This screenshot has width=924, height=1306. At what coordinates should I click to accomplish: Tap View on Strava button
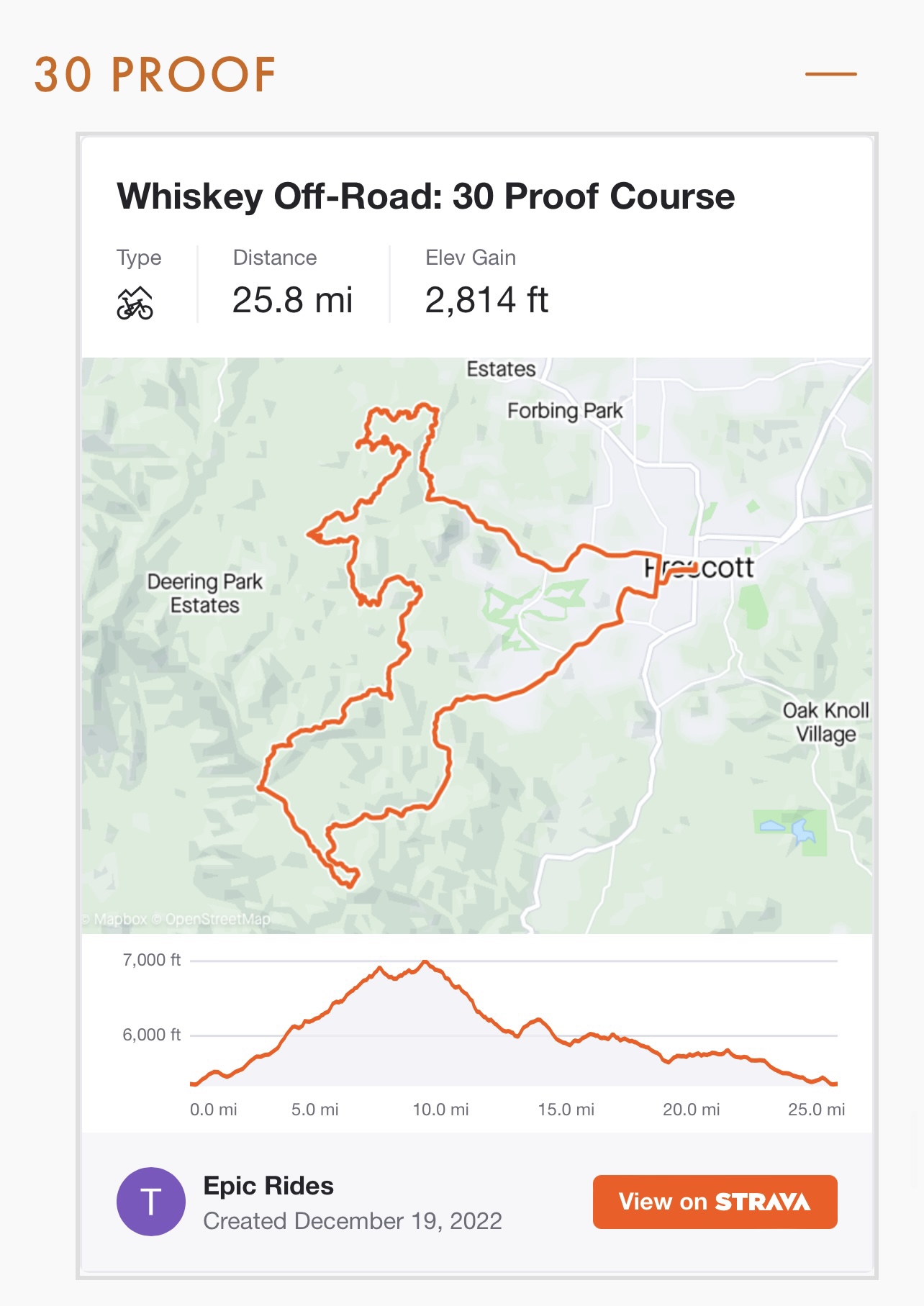tap(715, 1202)
